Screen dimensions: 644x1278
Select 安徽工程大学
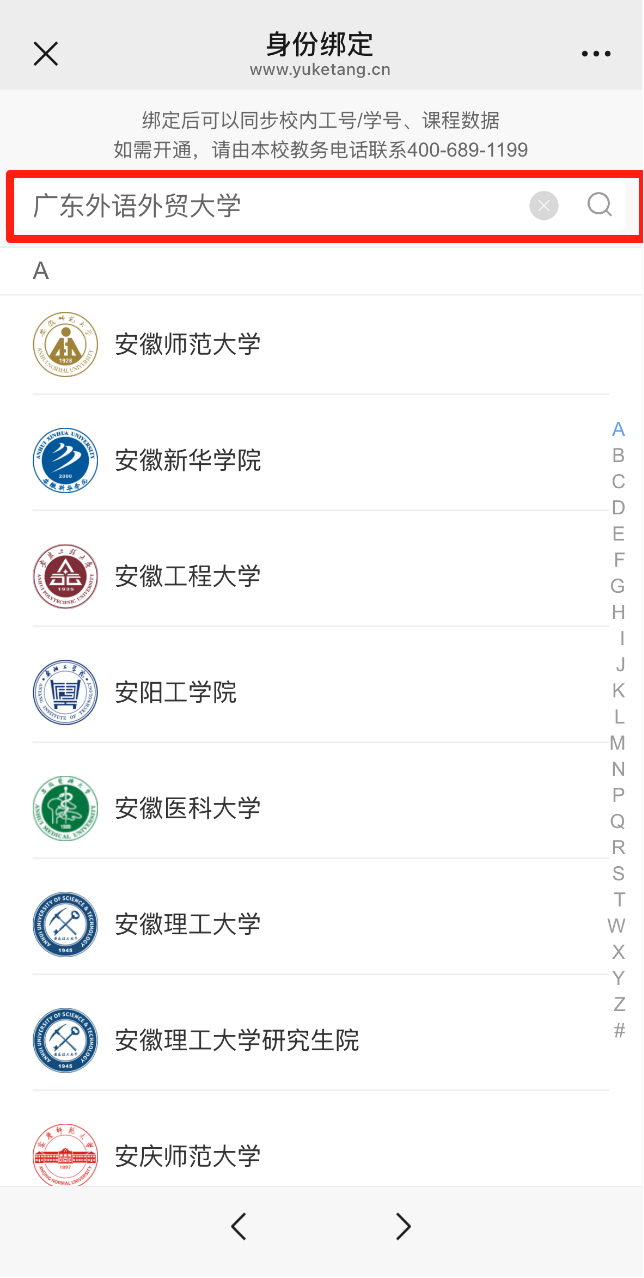[188, 576]
